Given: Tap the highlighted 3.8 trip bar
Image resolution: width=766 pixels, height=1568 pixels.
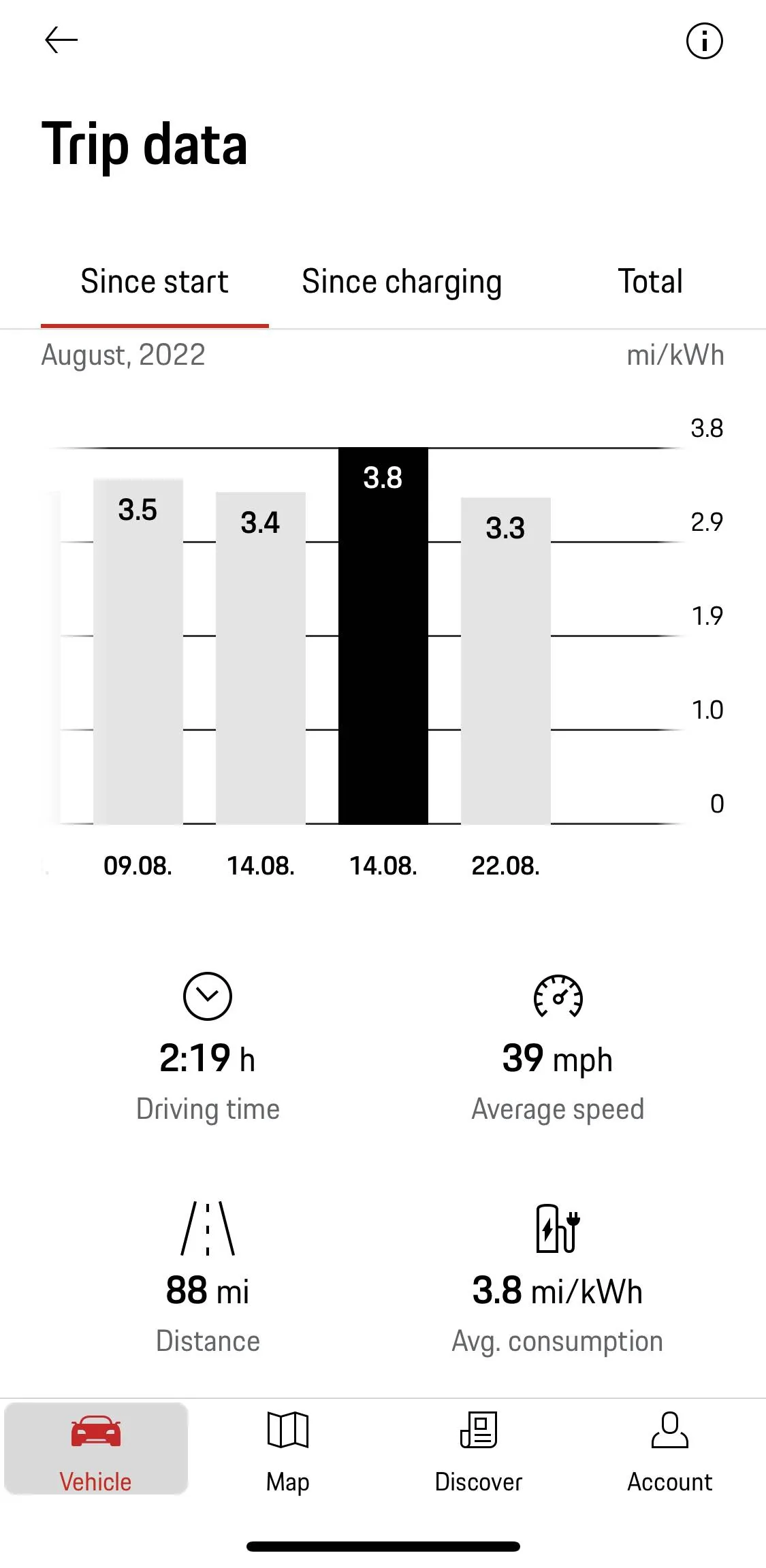Looking at the screenshot, I should click(383, 636).
